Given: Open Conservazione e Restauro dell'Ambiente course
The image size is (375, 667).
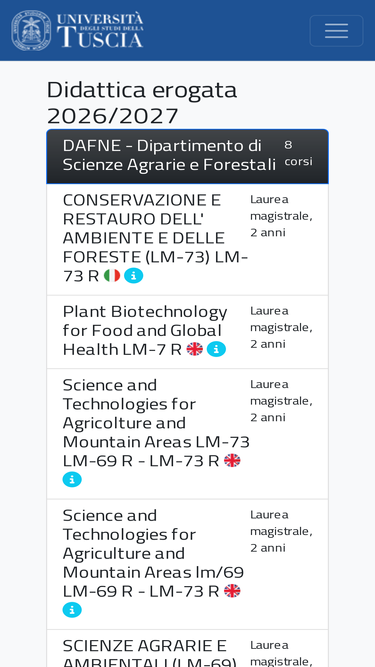Looking at the screenshot, I should point(155,237).
